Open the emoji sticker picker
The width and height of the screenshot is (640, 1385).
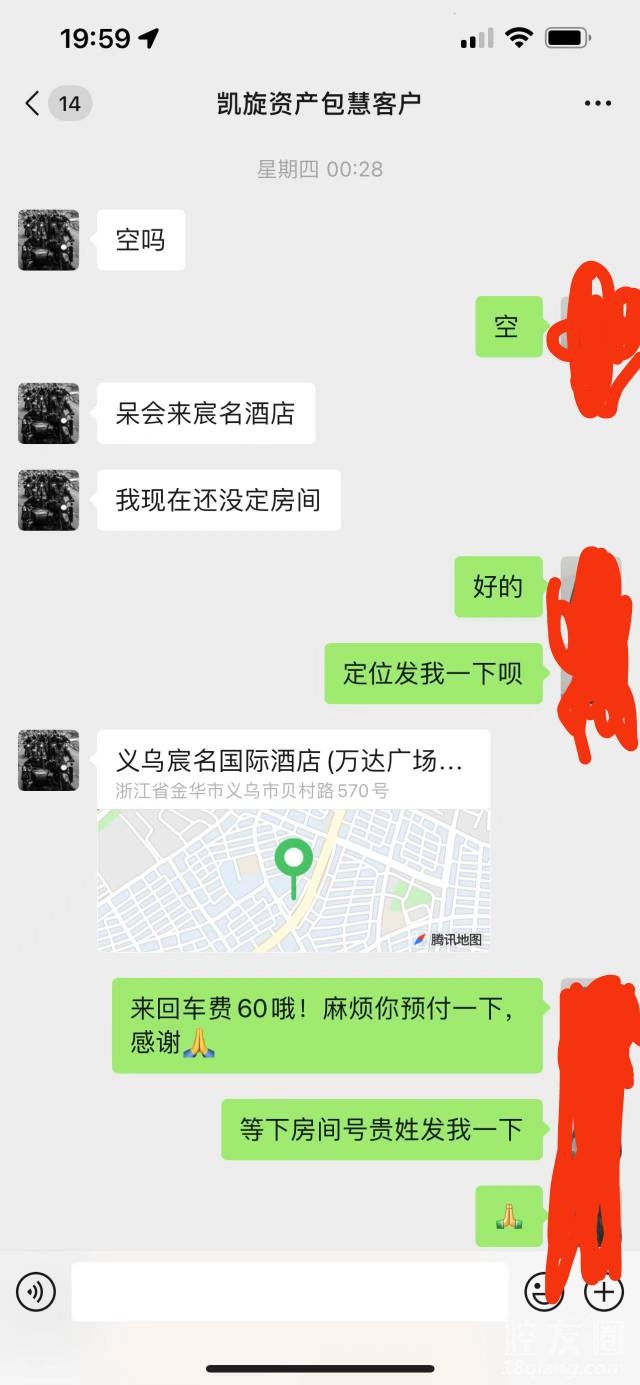pos(543,1292)
